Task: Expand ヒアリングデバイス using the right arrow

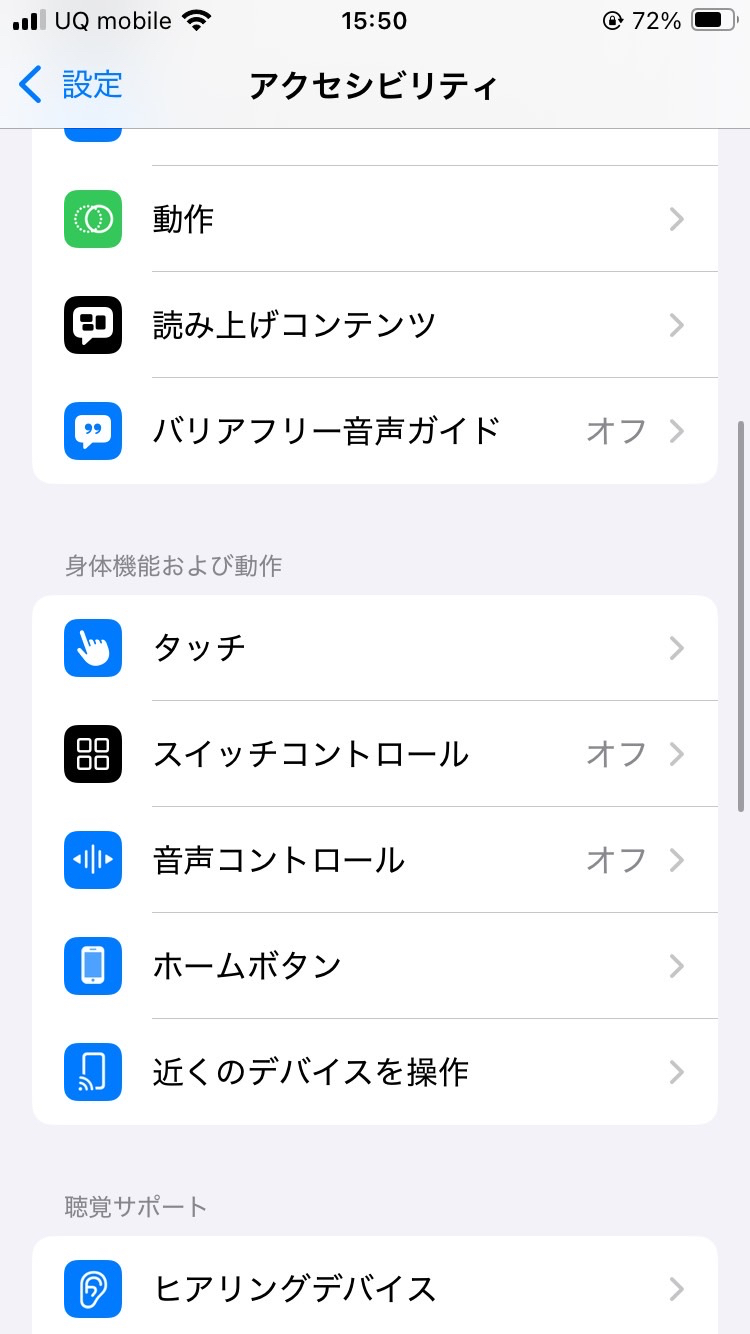Action: click(x=677, y=1289)
